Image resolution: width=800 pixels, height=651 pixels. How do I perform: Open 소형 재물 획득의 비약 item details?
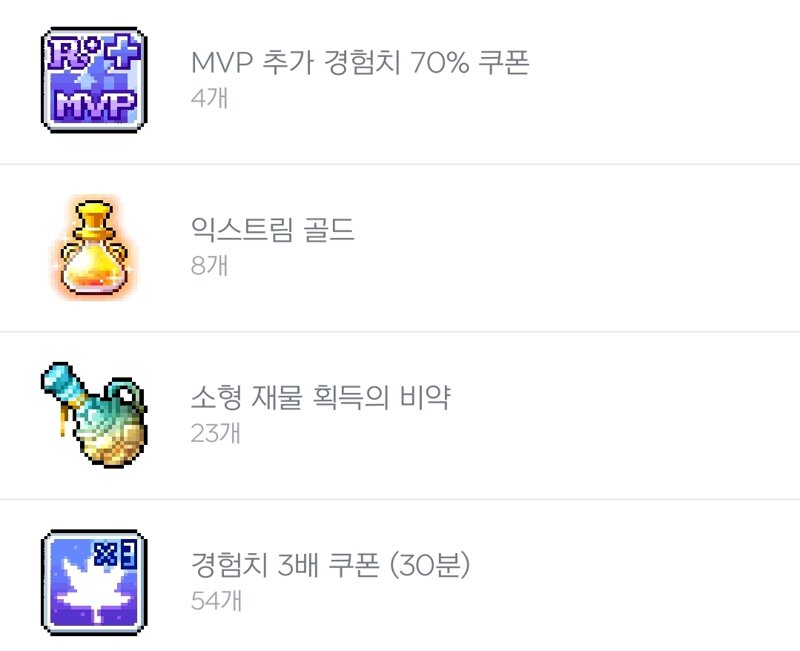(x=320, y=399)
